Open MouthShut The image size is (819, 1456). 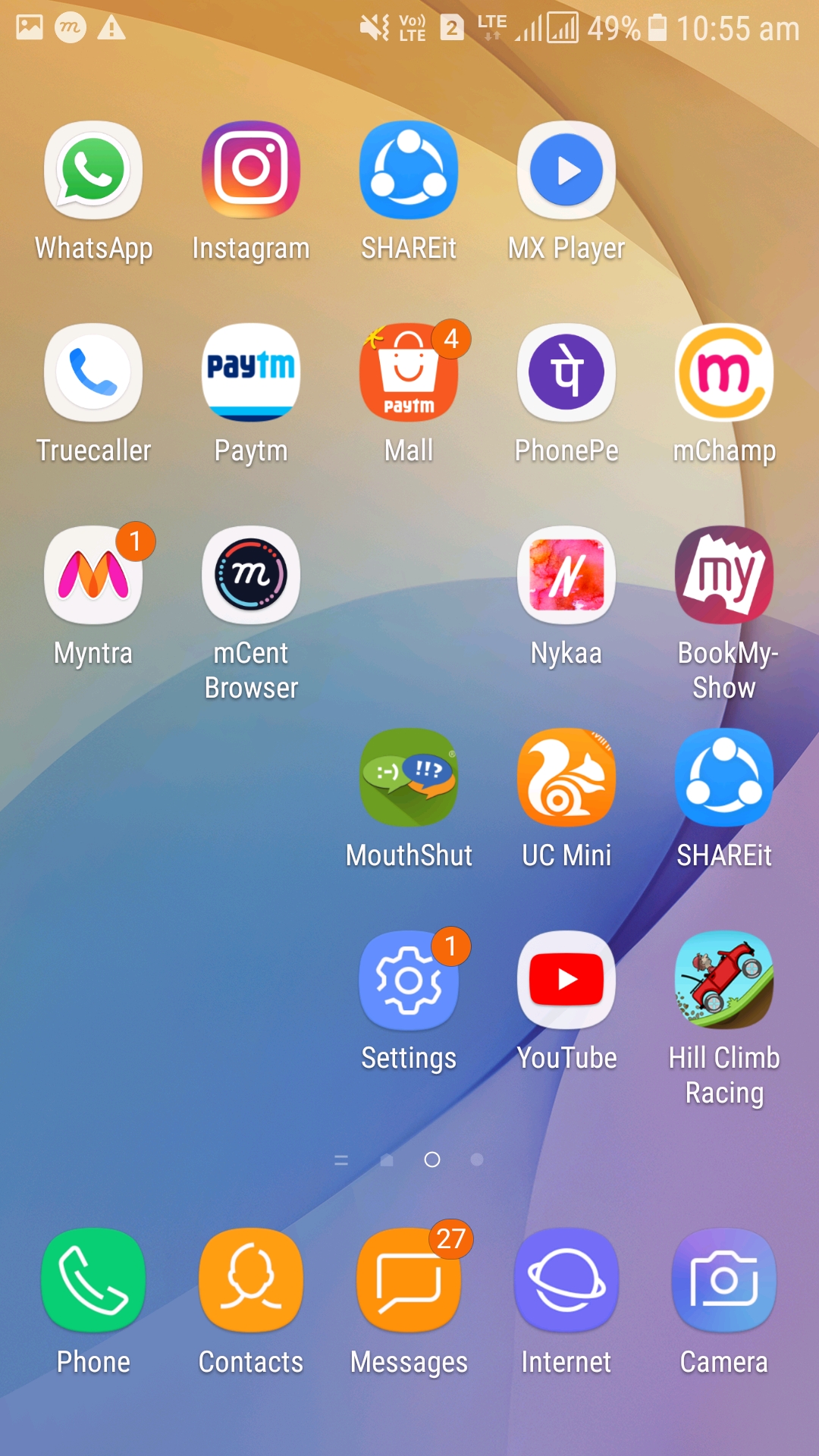pyautogui.click(x=408, y=777)
